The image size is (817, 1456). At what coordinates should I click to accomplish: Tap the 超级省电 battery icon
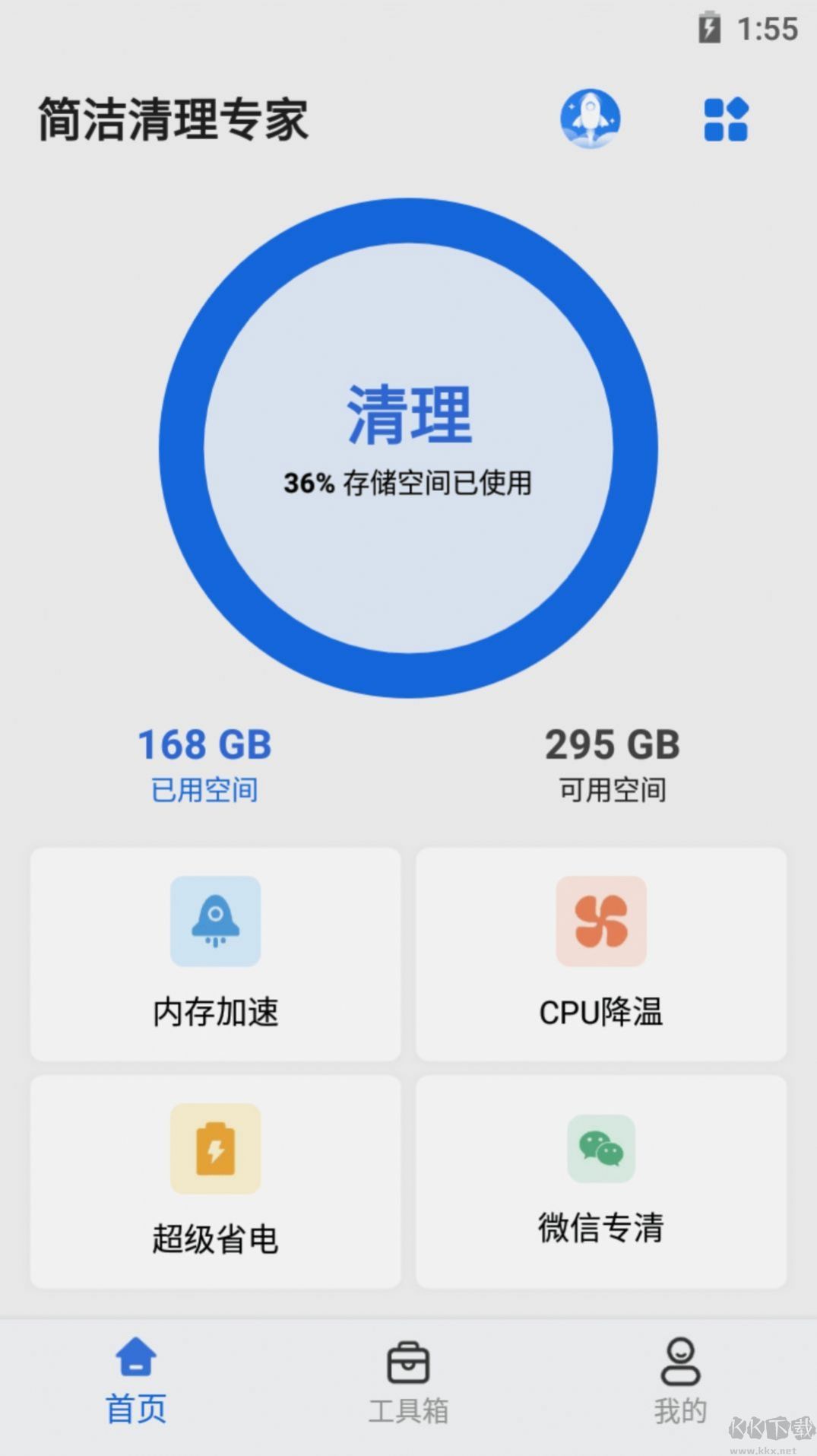[x=215, y=1149]
